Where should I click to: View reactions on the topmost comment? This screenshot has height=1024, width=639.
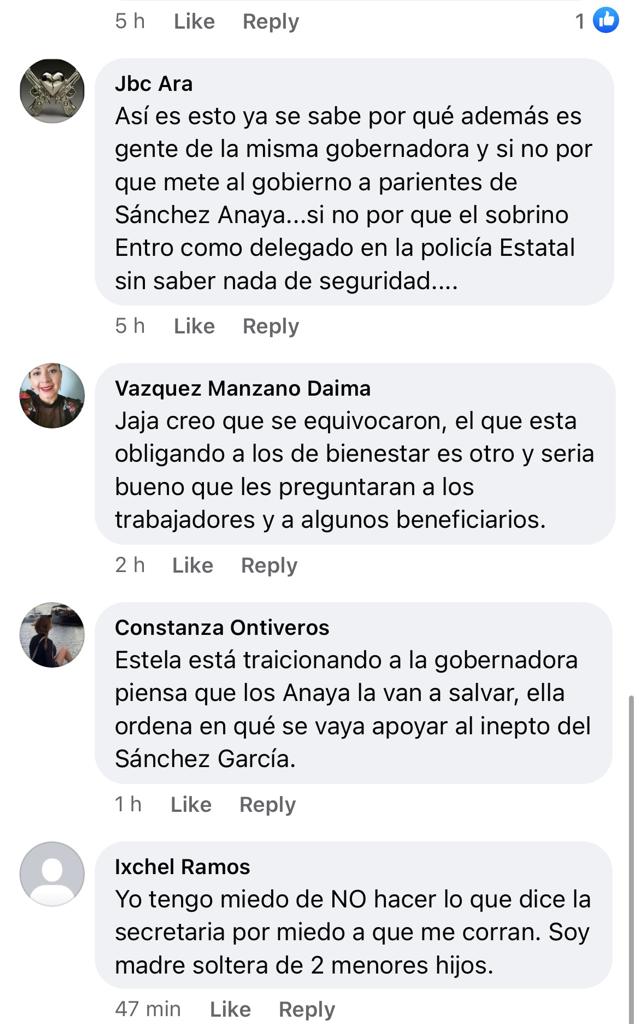[x=597, y=20]
